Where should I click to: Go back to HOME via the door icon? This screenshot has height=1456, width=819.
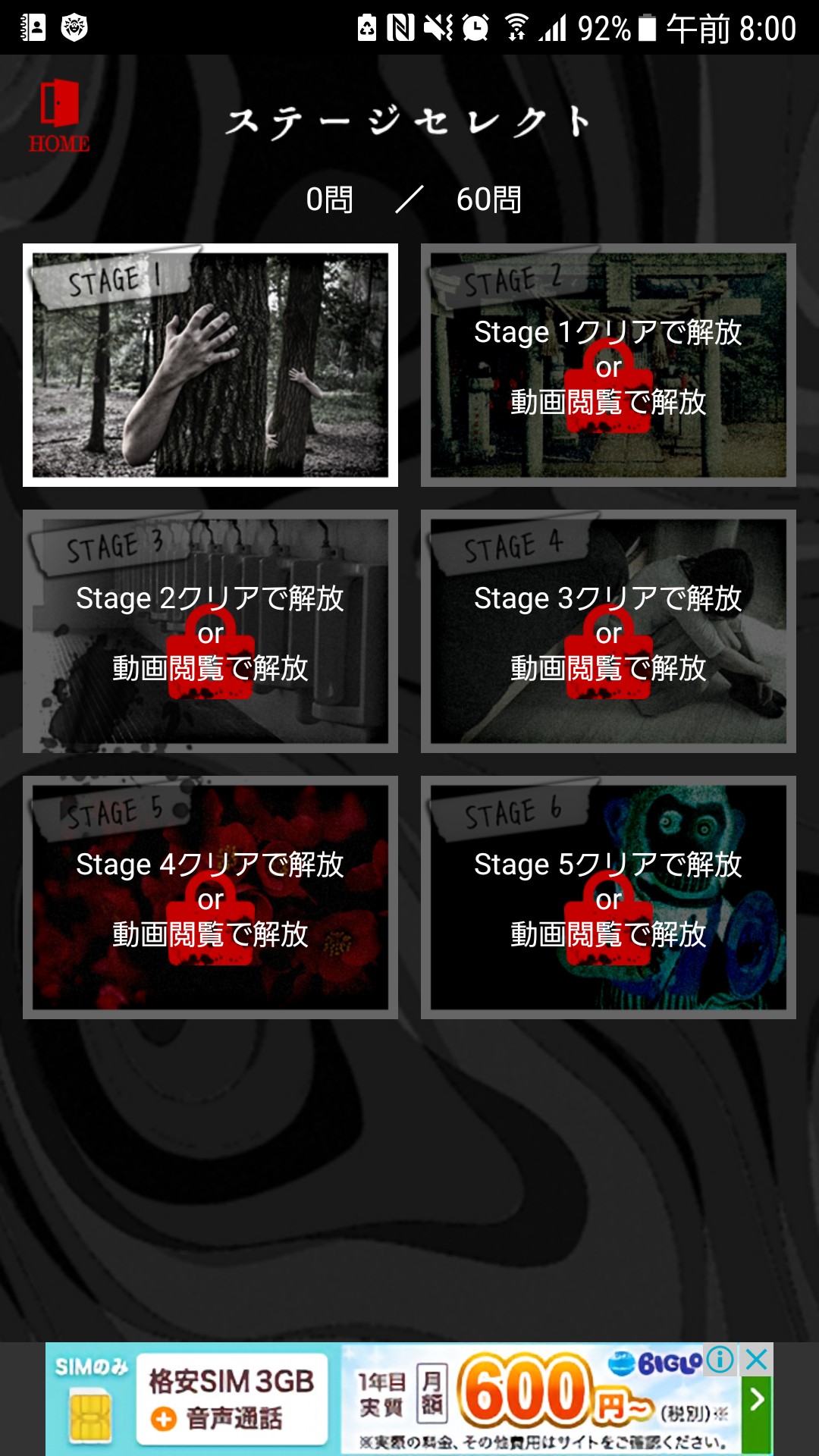click(59, 115)
